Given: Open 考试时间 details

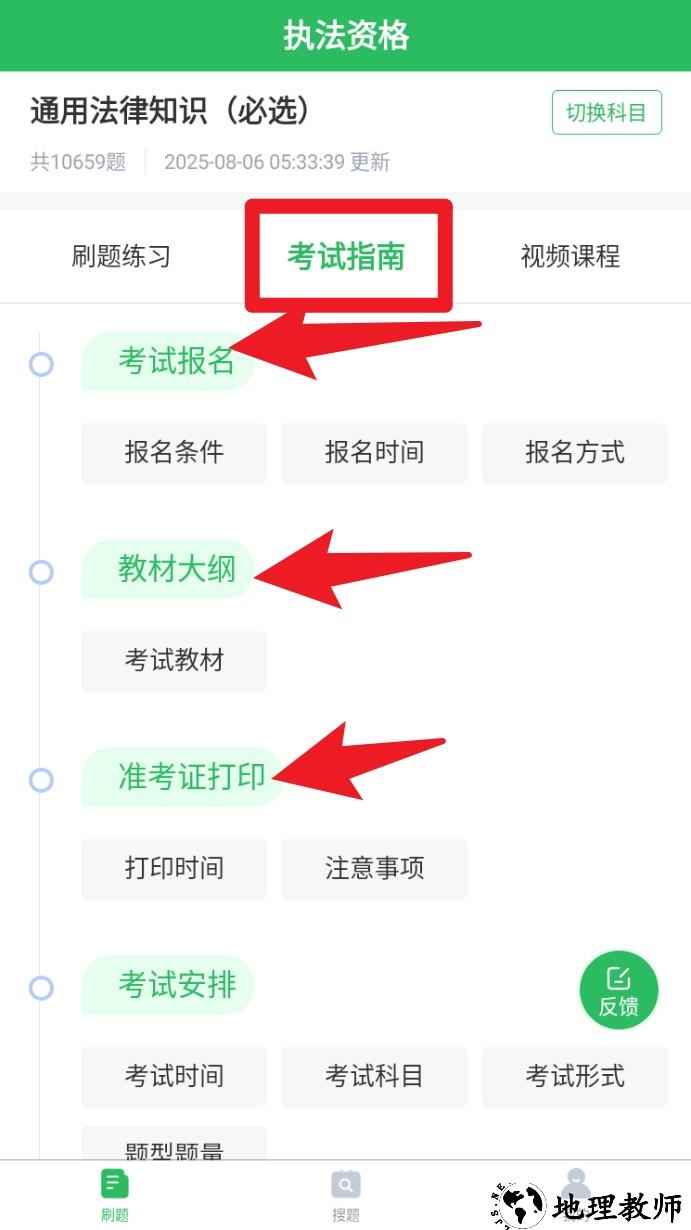Looking at the screenshot, I should (x=174, y=1076).
